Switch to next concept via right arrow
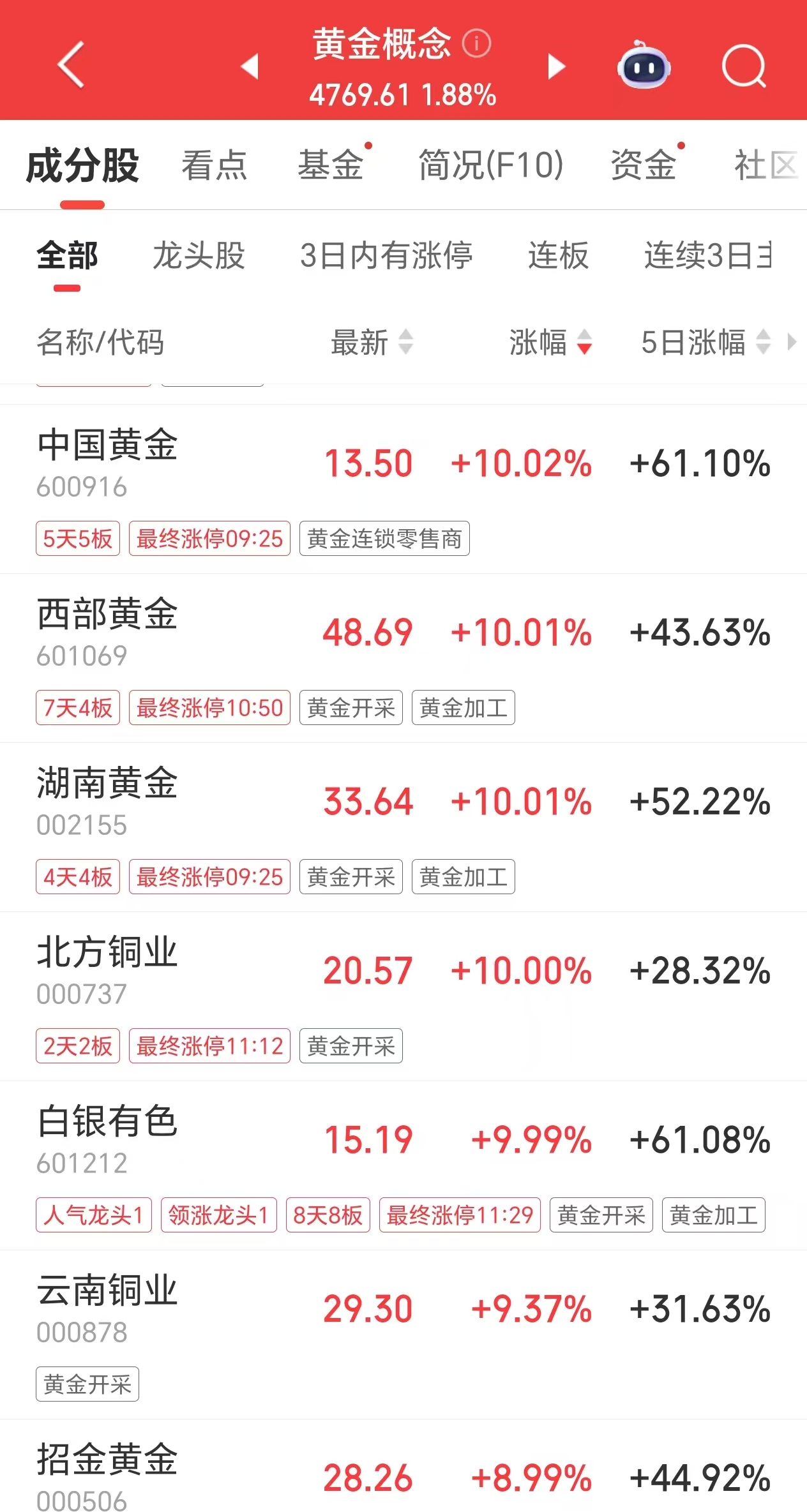 coord(557,66)
